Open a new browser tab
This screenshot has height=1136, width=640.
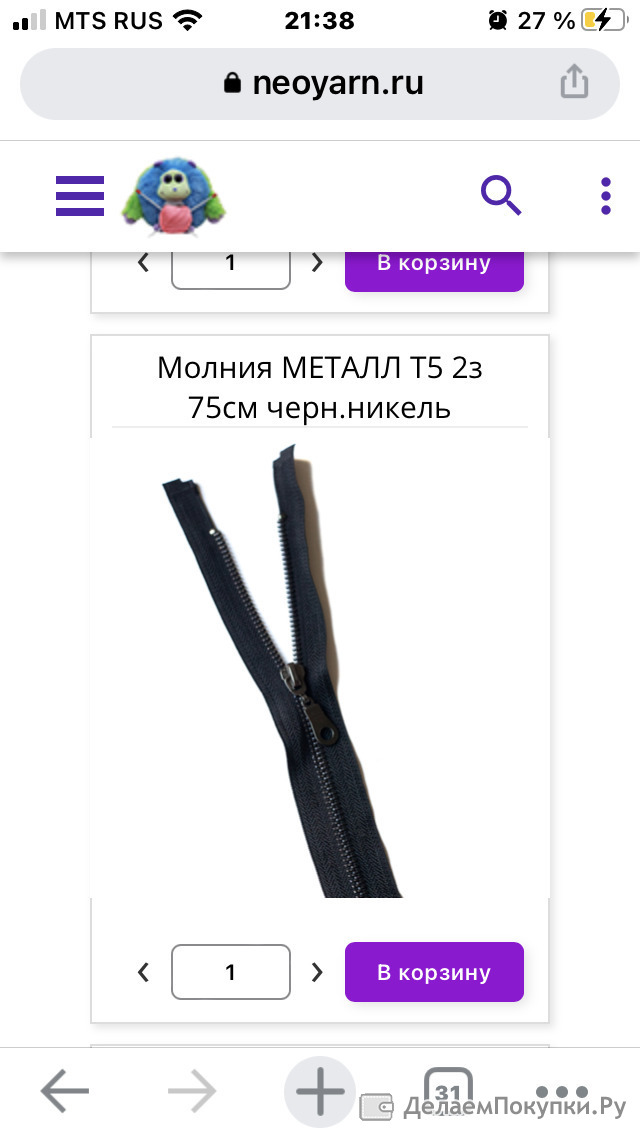(x=320, y=1090)
